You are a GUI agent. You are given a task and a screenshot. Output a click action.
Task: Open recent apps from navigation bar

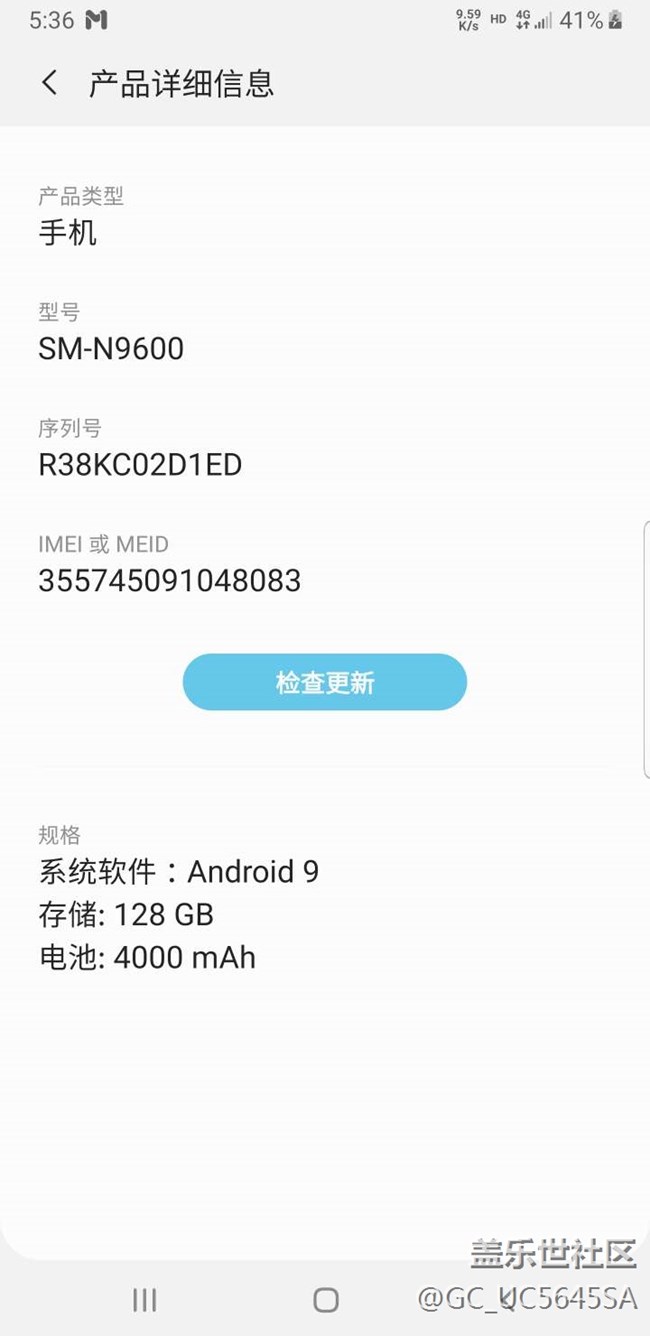(x=145, y=1299)
